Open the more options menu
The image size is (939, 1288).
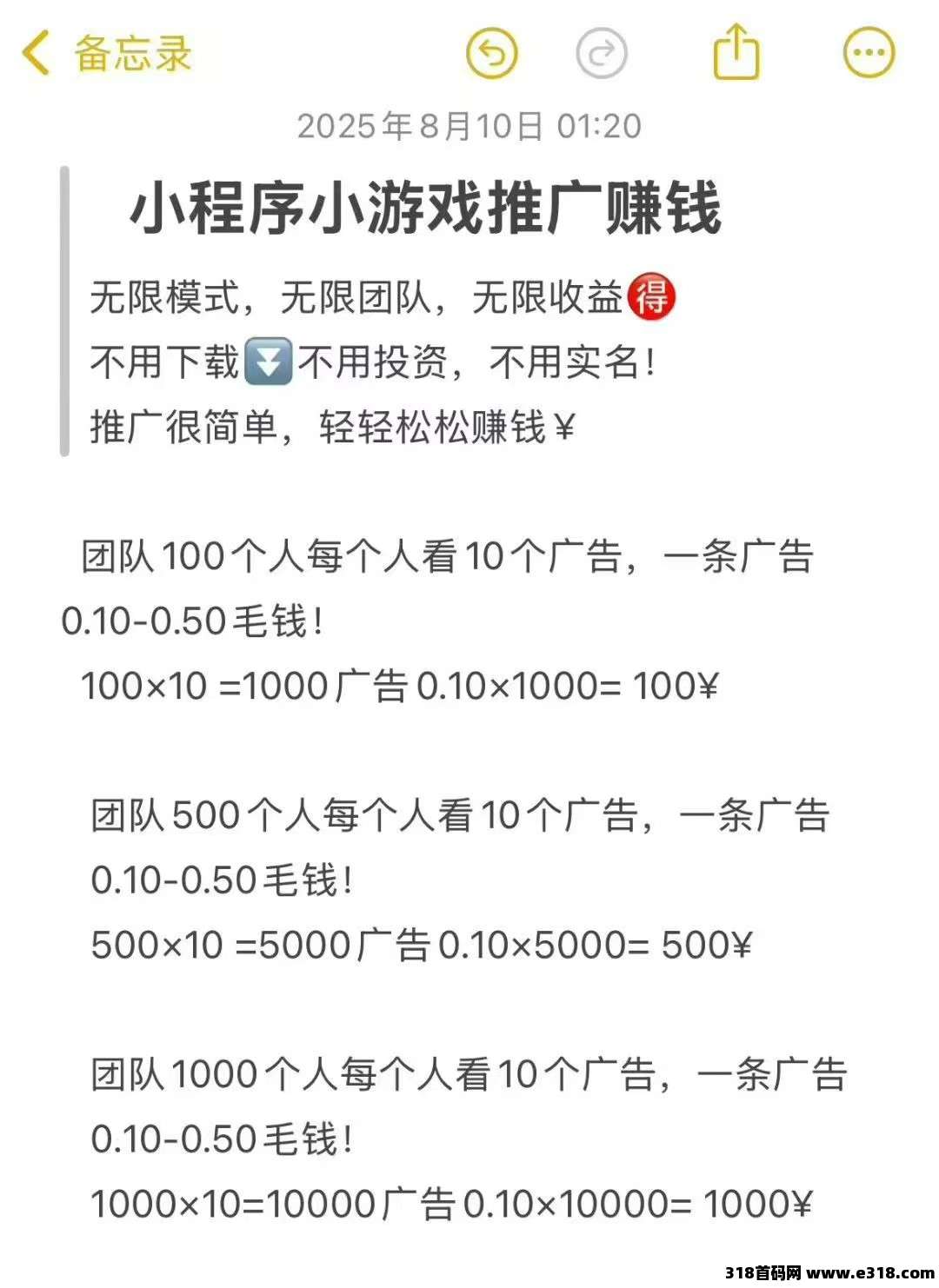tap(869, 53)
